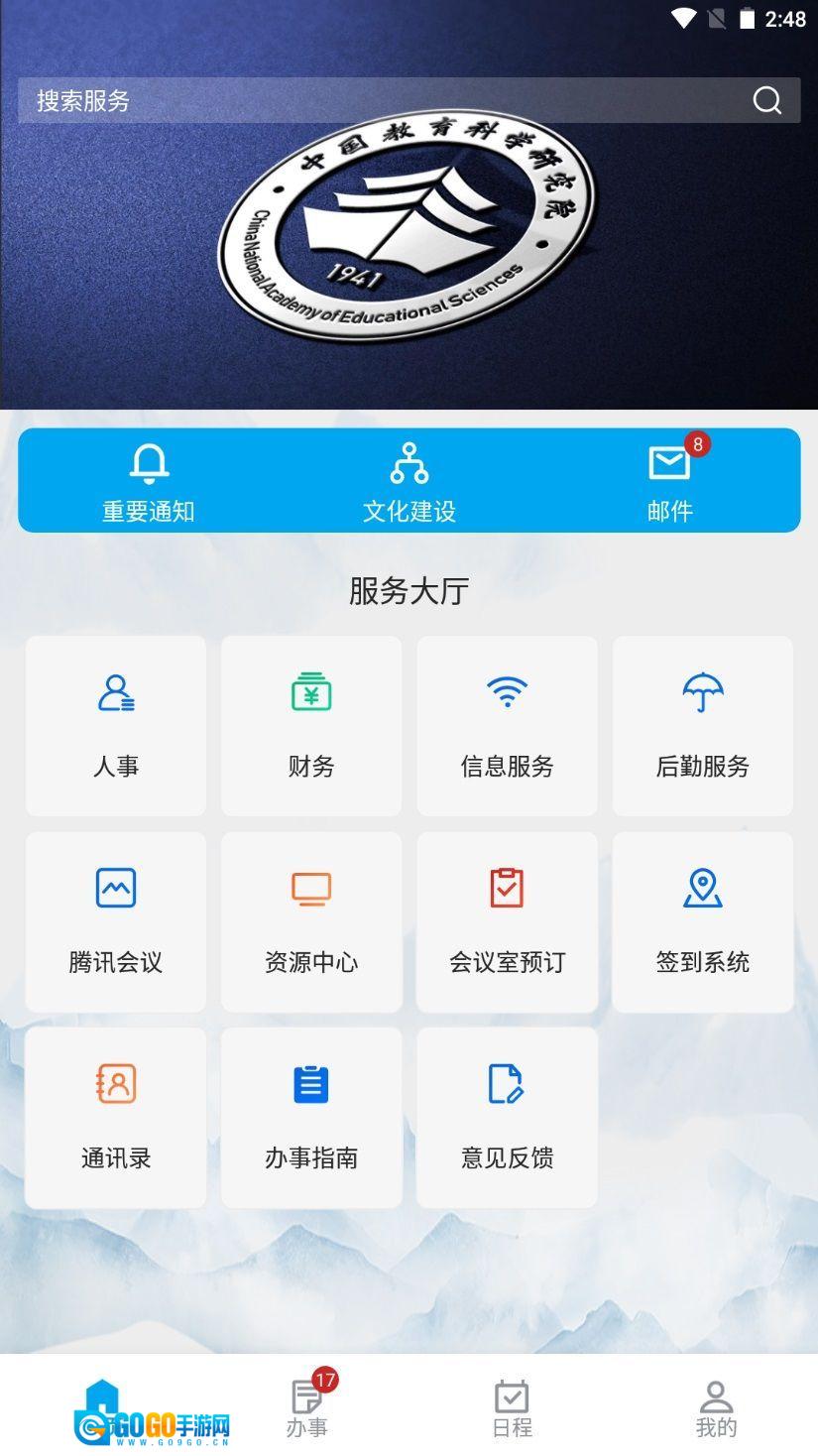Viewport: 818px width, 1456px height.
Task: Open 资源中心
Action: pyautogui.click(x=311, y=921)
